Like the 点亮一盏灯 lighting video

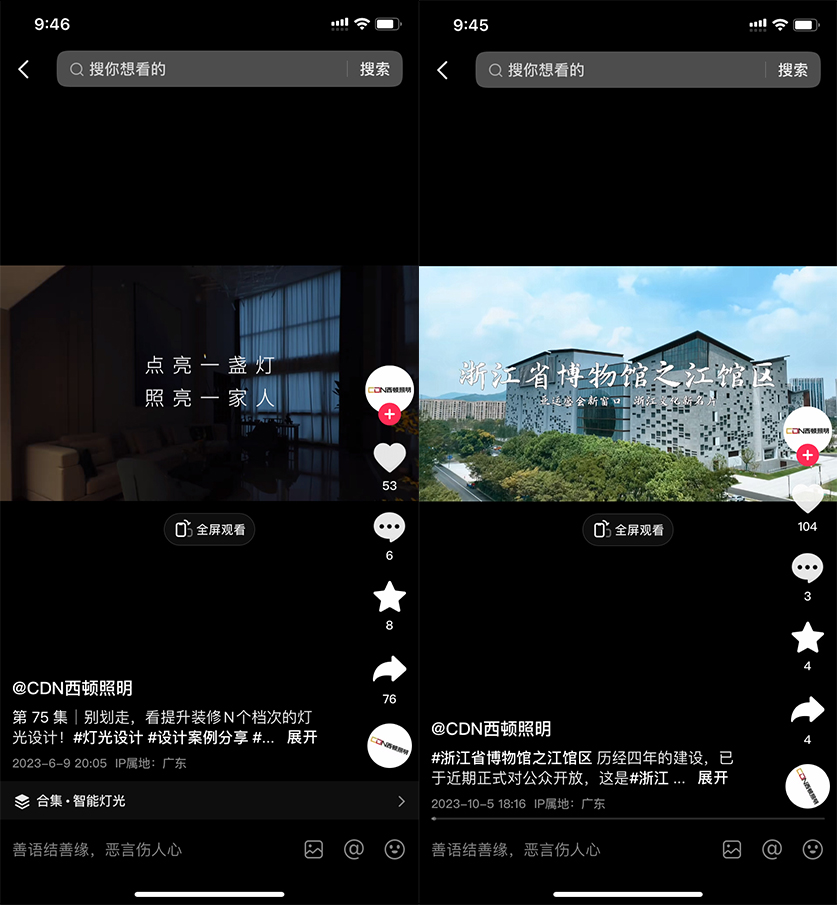pos(389,458)
